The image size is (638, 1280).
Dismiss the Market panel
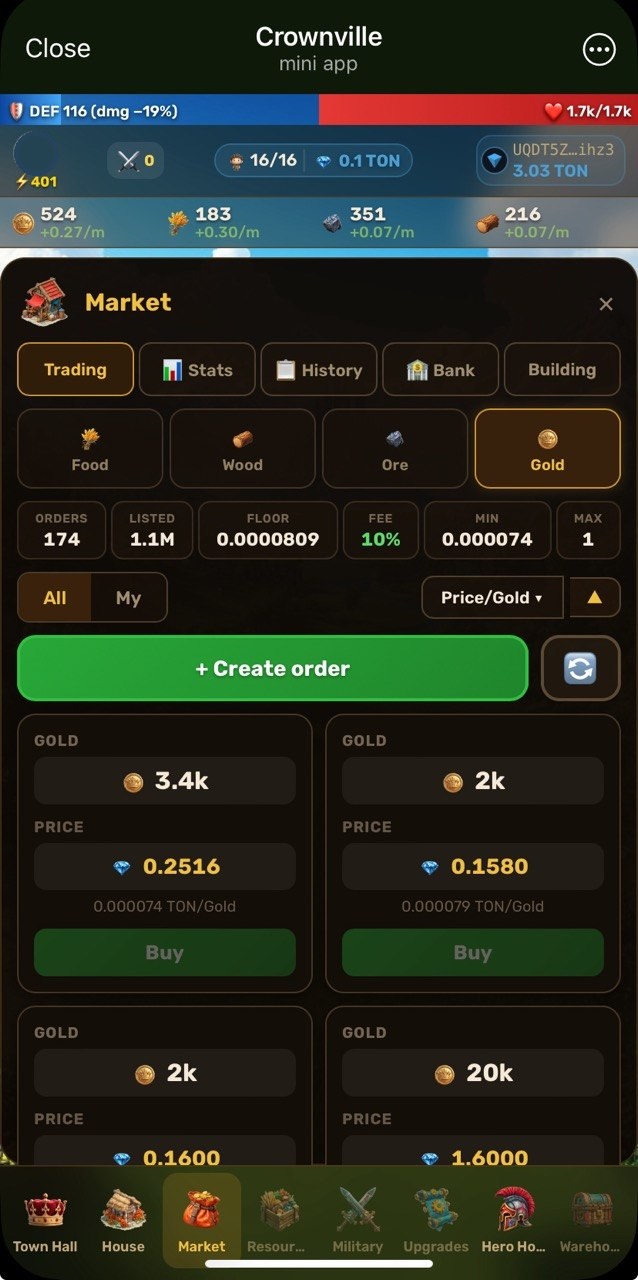pyautogui.click(x=605, y=304)
